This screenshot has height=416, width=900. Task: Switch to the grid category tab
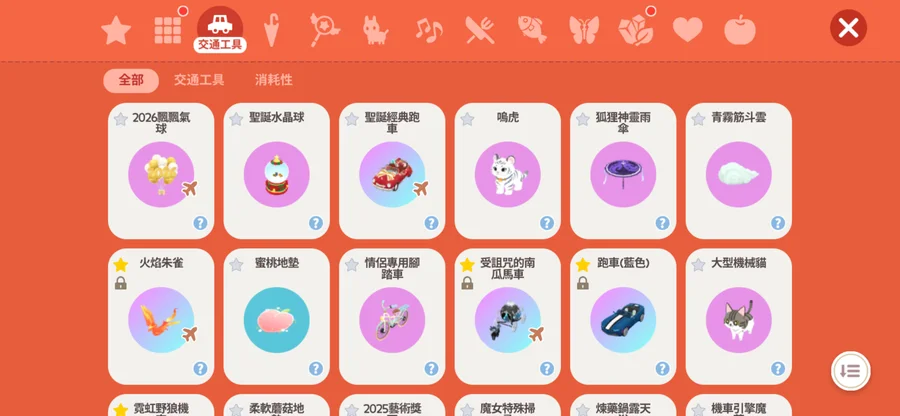(168, 30)
